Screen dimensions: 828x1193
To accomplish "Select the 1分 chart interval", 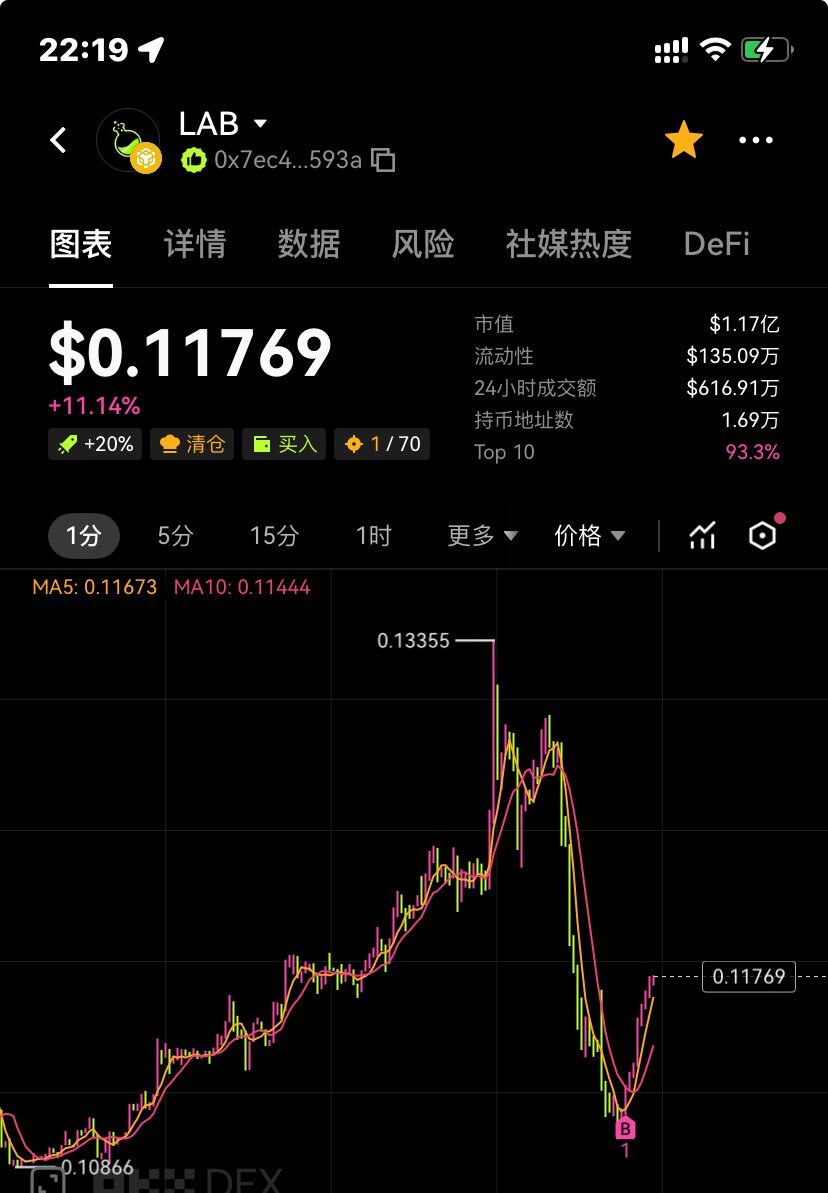I will point(84,536).
